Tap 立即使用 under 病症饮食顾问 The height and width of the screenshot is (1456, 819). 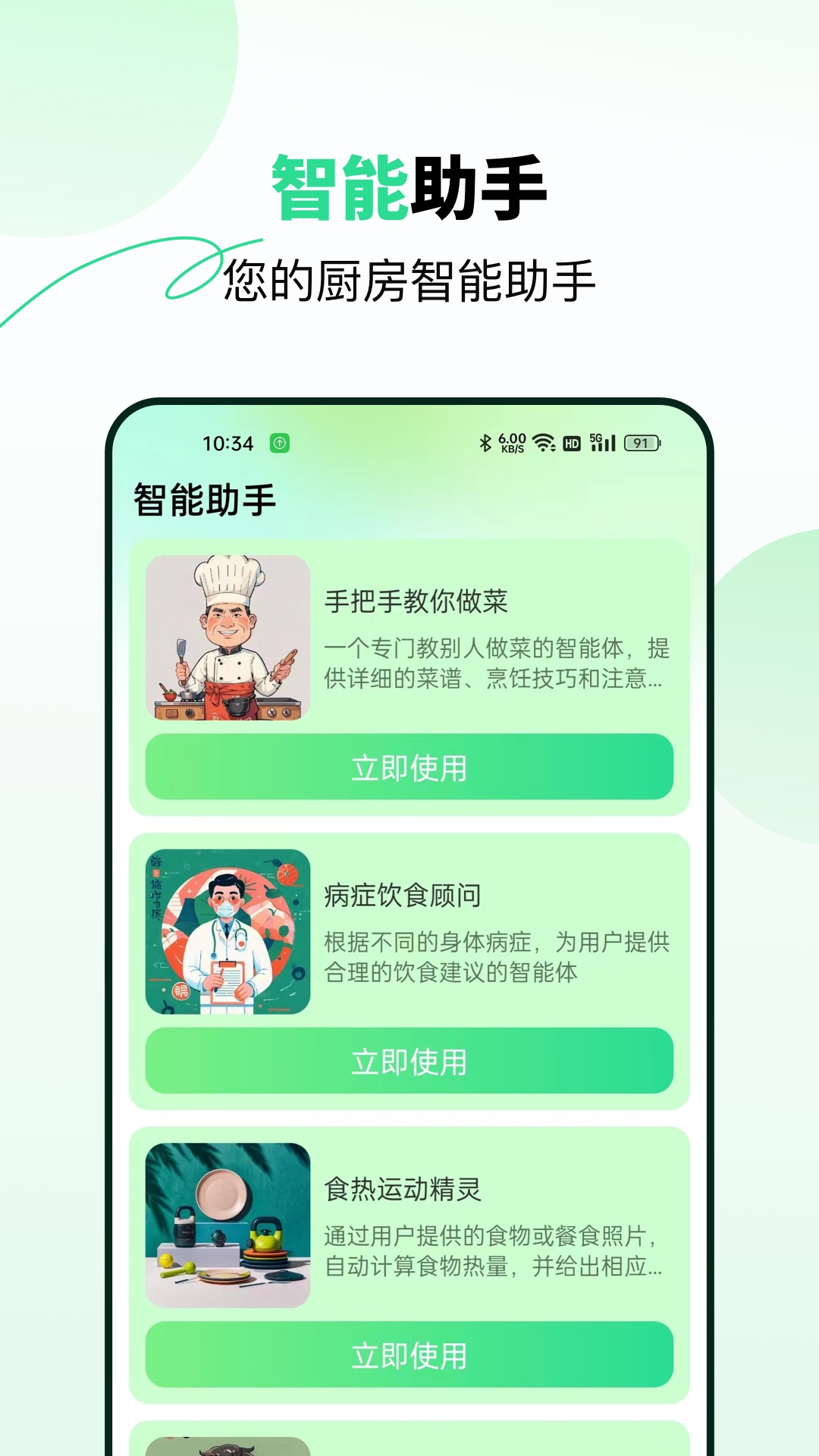click(408, 1062)
